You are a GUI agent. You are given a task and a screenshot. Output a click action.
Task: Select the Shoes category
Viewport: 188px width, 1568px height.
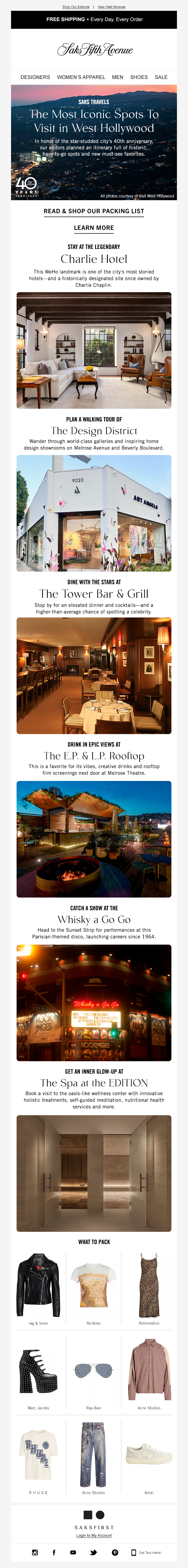139,77
